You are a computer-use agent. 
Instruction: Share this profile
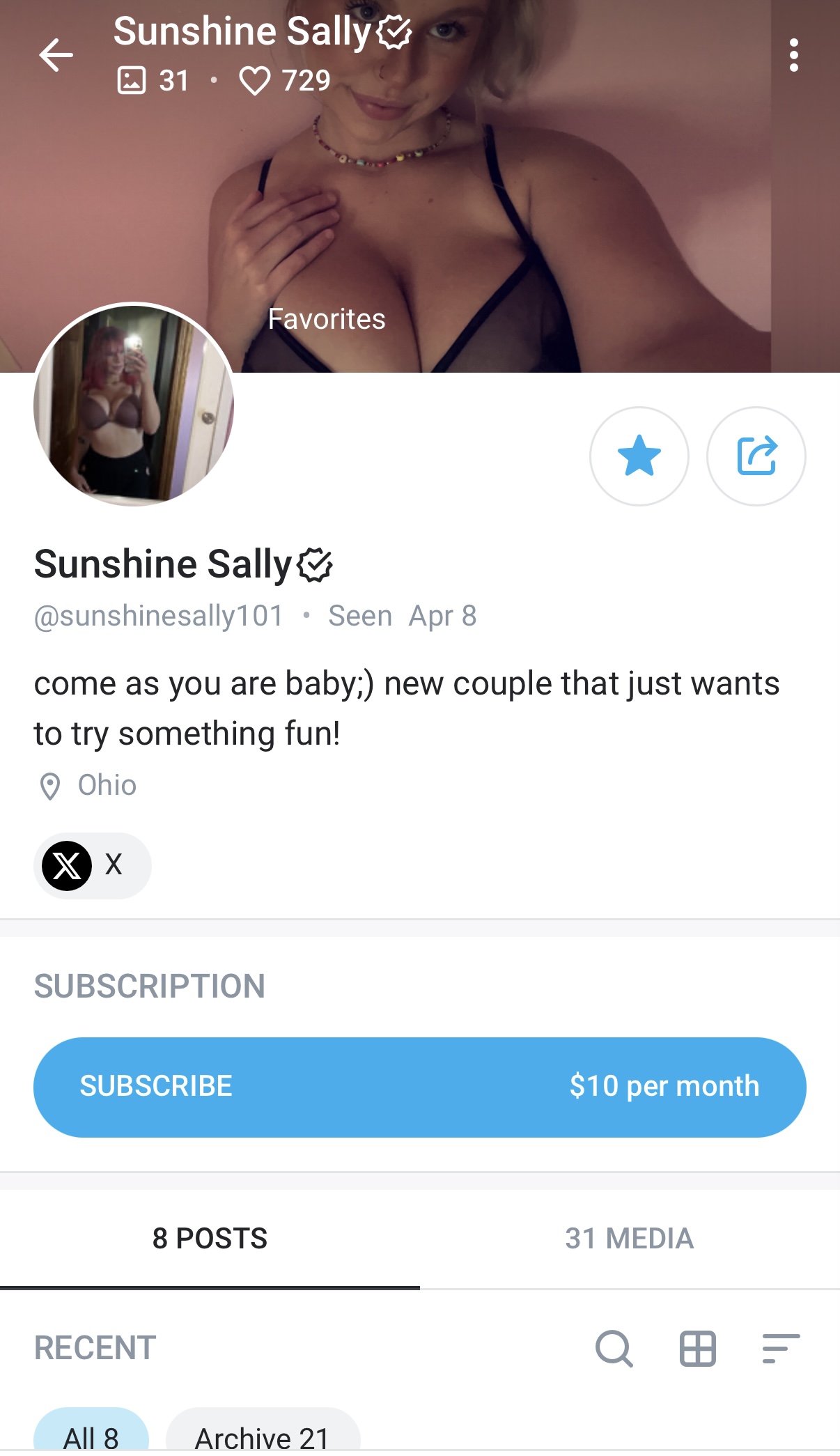756,456
